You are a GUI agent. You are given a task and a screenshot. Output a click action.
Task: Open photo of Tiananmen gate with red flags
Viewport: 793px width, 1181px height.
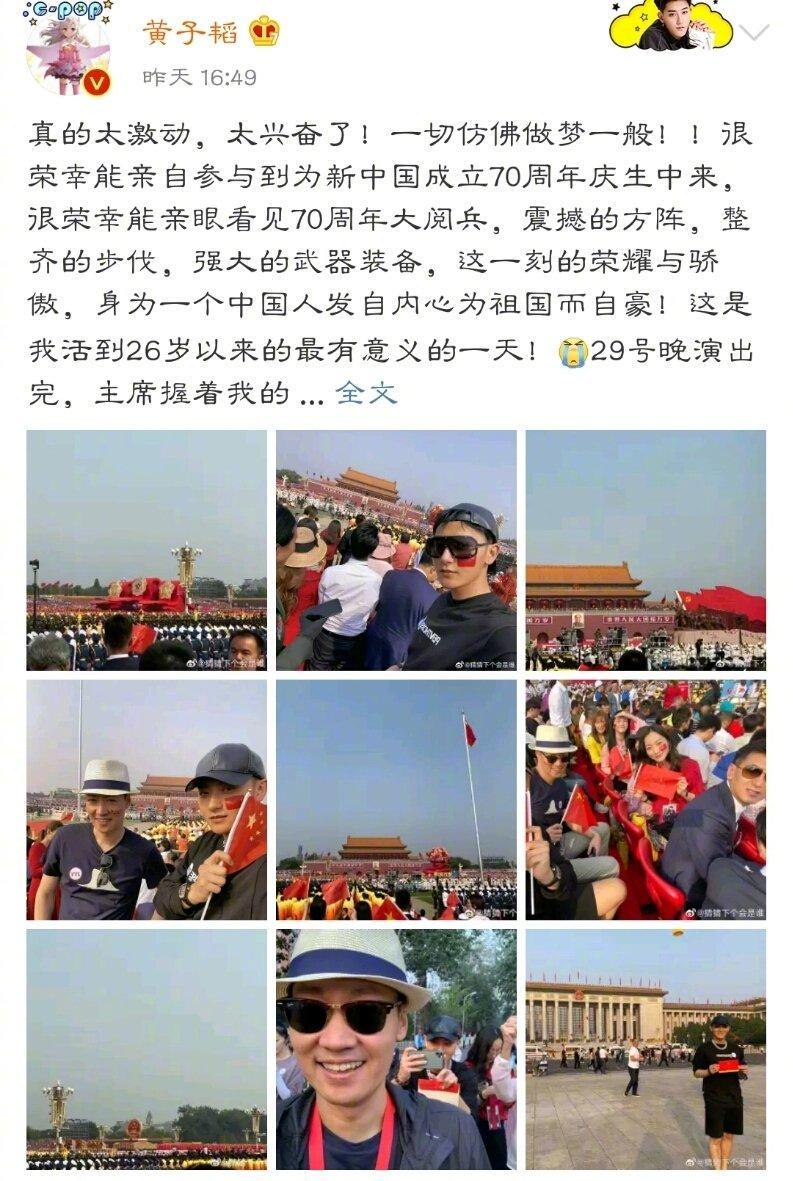[645, 550]
